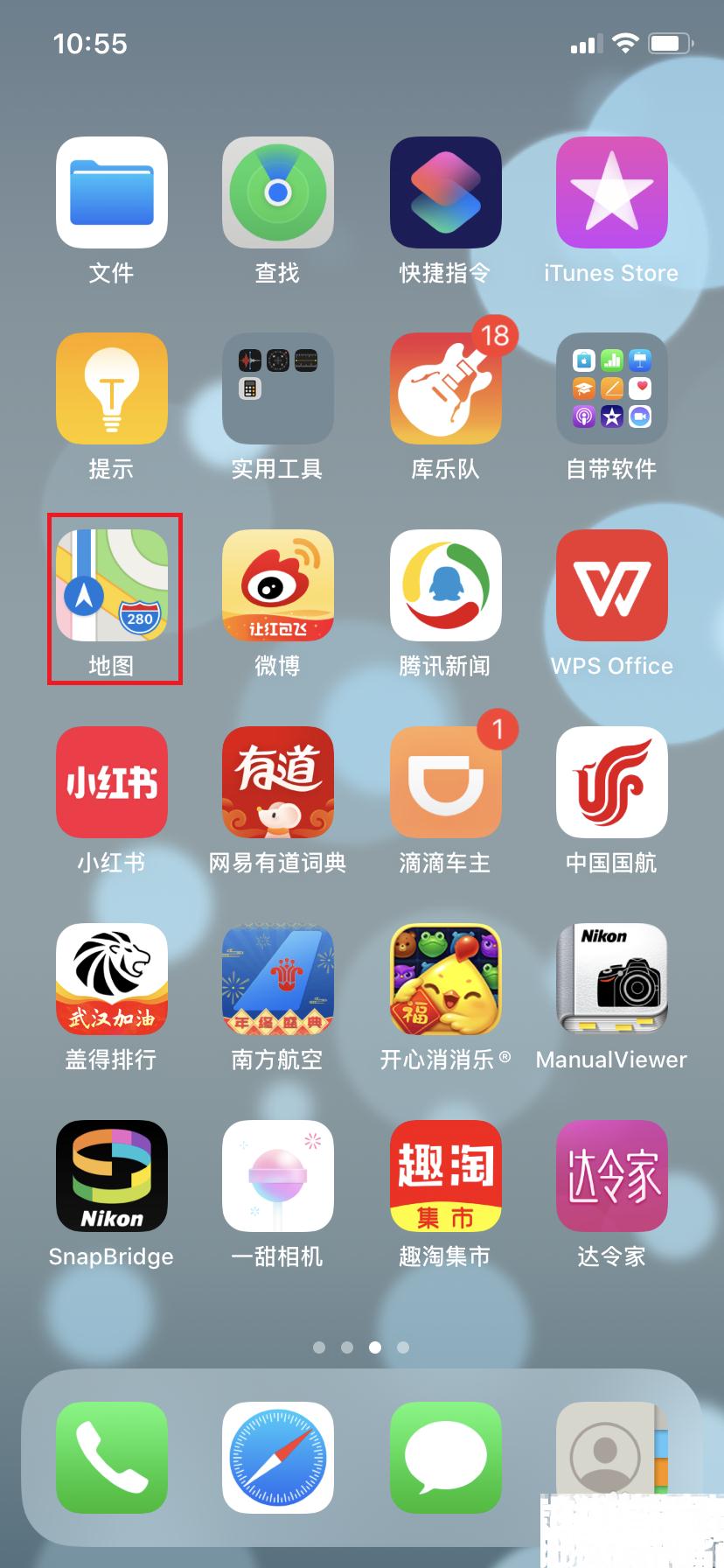Open GarageBand with the 18 notification badge
The height and width of the screenshot is (1568, 724).
tap(445, 389)
